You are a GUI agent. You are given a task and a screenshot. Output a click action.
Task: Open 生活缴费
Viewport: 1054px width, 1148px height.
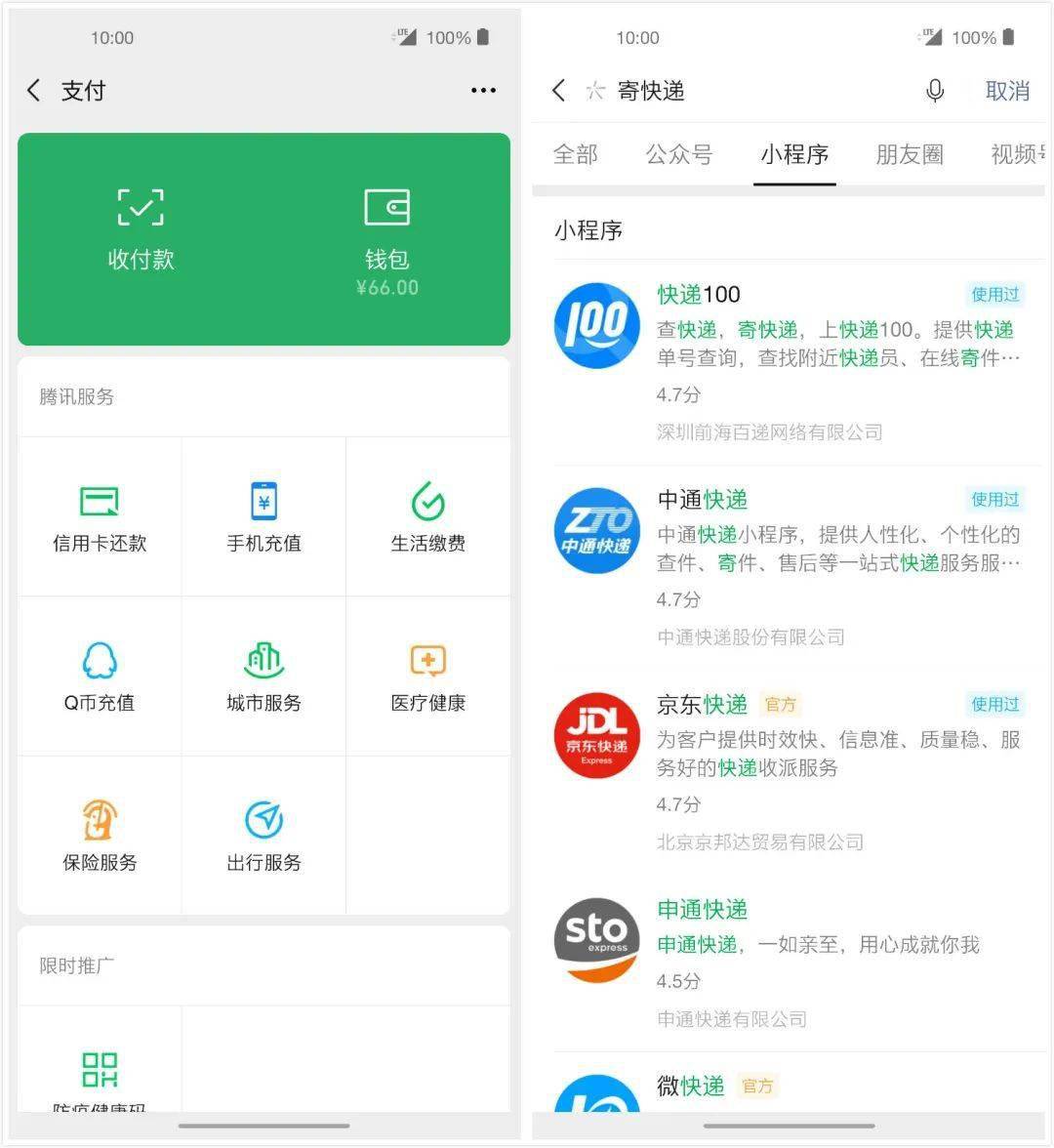(x=427, y=518)
